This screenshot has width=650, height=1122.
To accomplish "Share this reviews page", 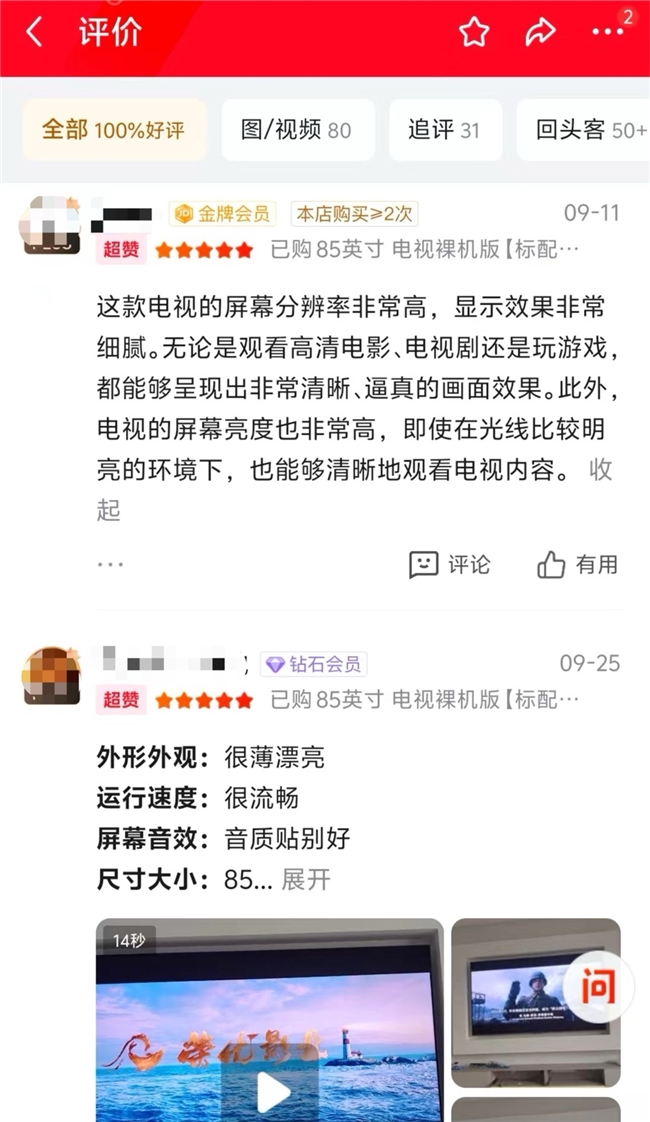I will [540, 33].
